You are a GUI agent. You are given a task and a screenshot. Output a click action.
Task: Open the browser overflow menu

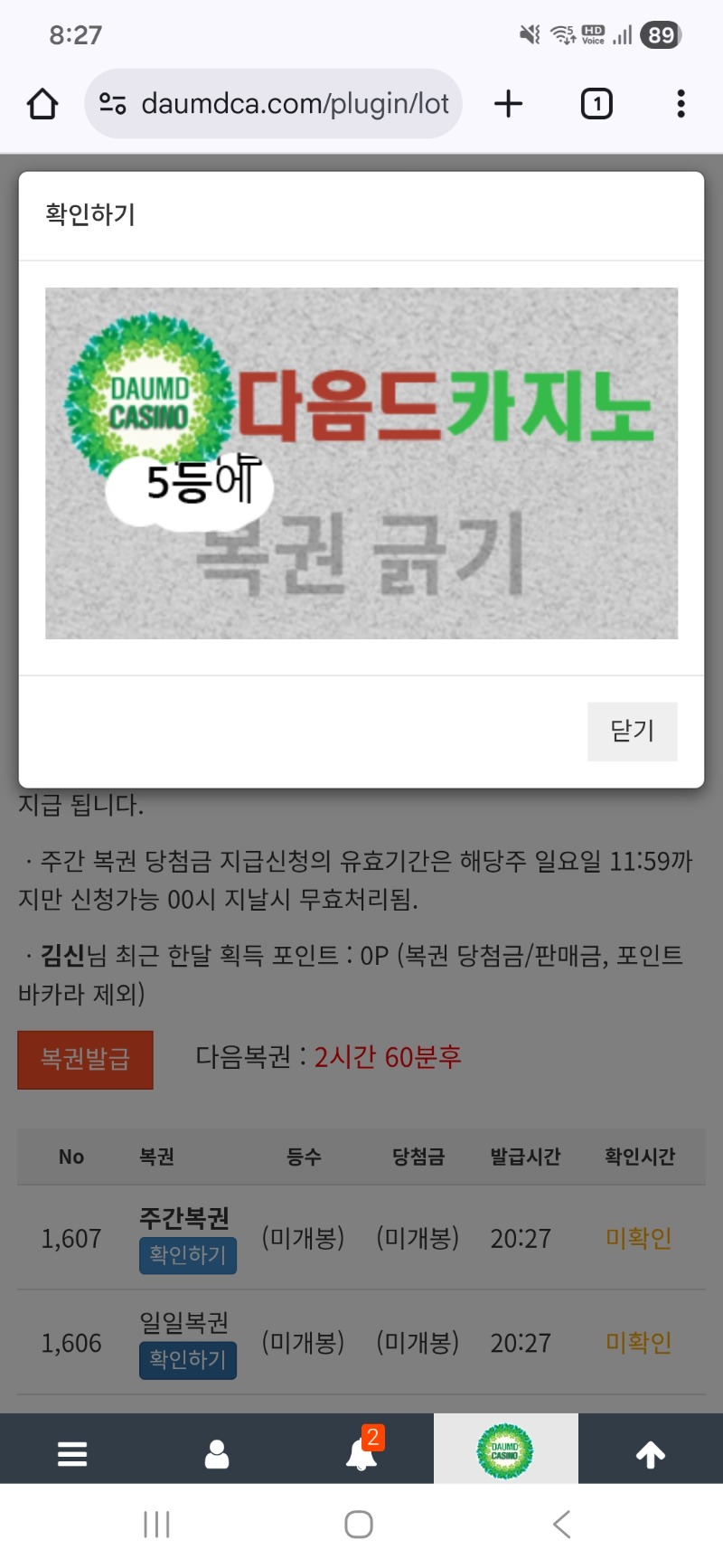tap(681, 104)
